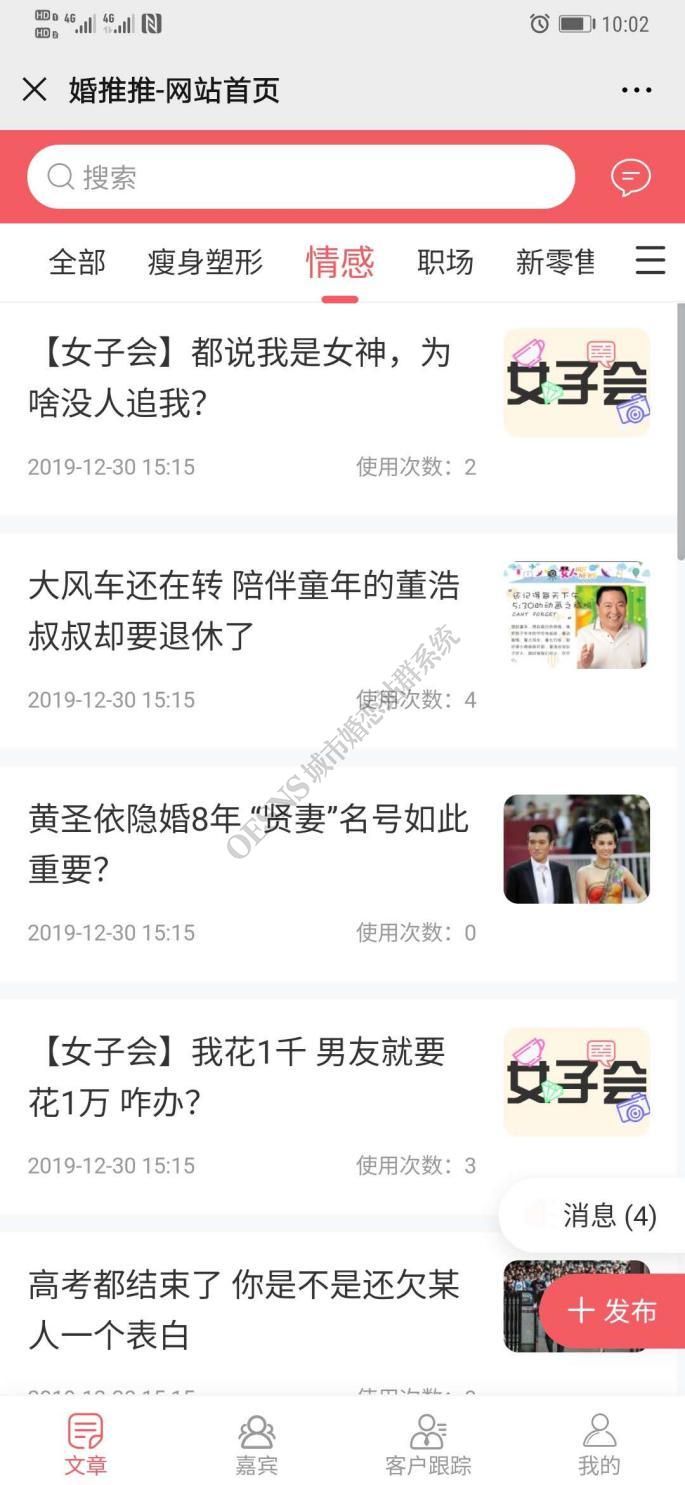Select the 新零售 category tab
Viewport: 685px width, 1485px height.
coord(555,262)
